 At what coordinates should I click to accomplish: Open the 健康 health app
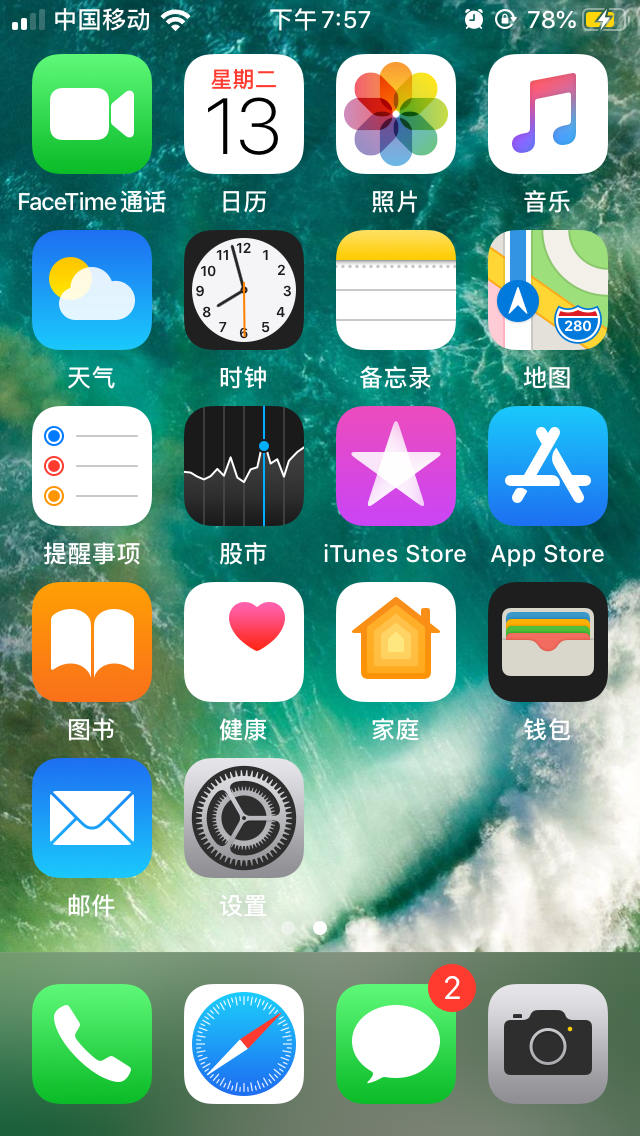(x=244, y=642)
